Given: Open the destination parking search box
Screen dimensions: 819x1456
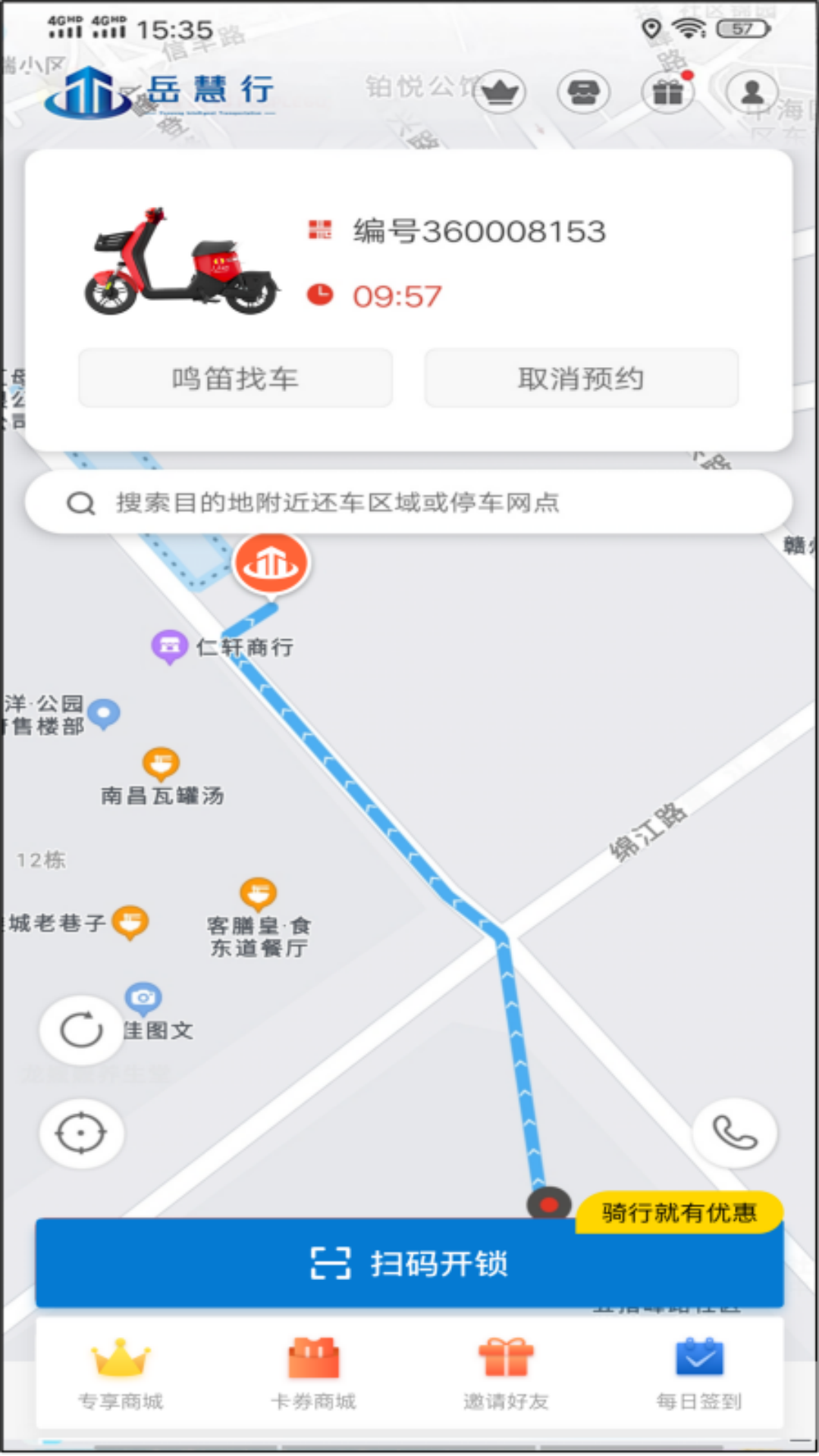Looking at the screenshot, I should click(409, 502).
